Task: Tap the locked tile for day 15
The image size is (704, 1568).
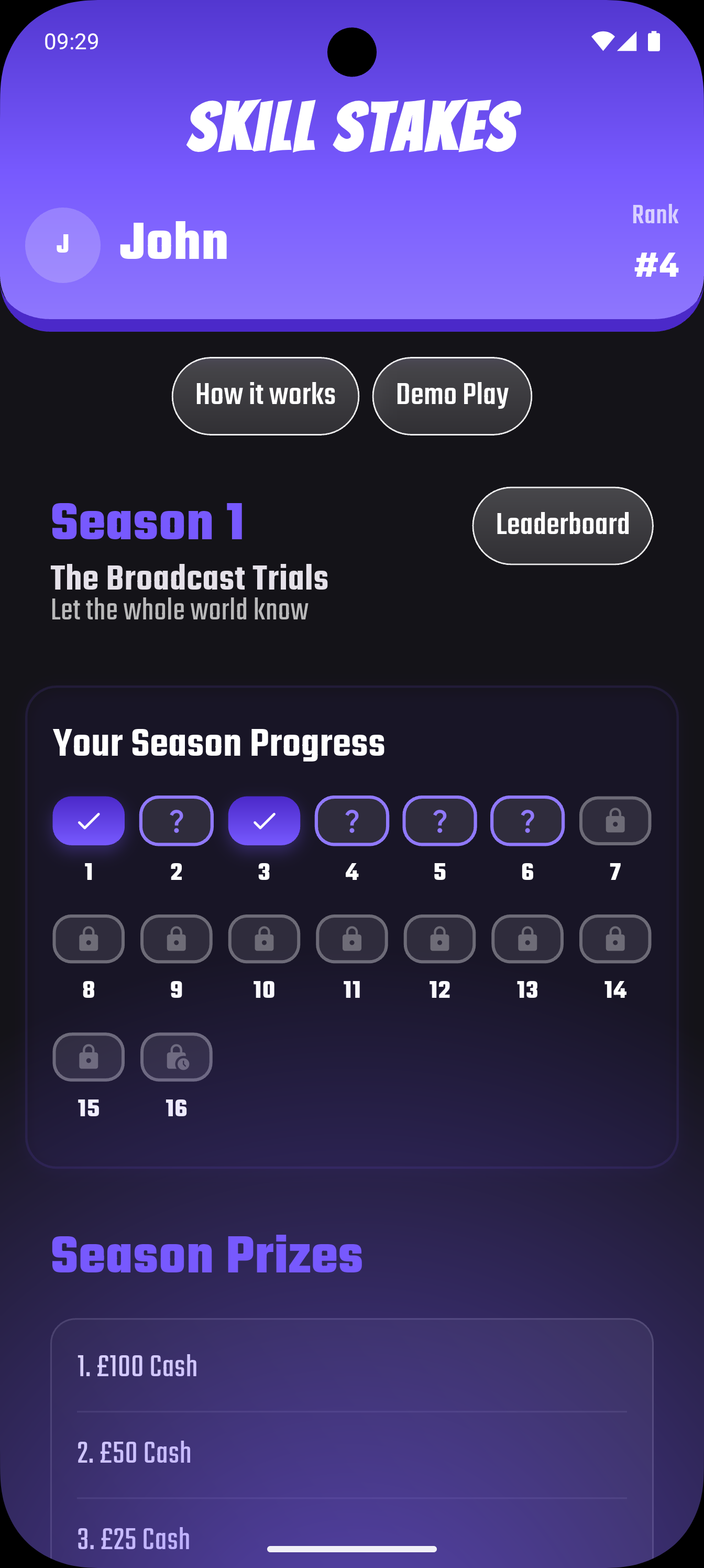Action: click(x=88, y=1058)
